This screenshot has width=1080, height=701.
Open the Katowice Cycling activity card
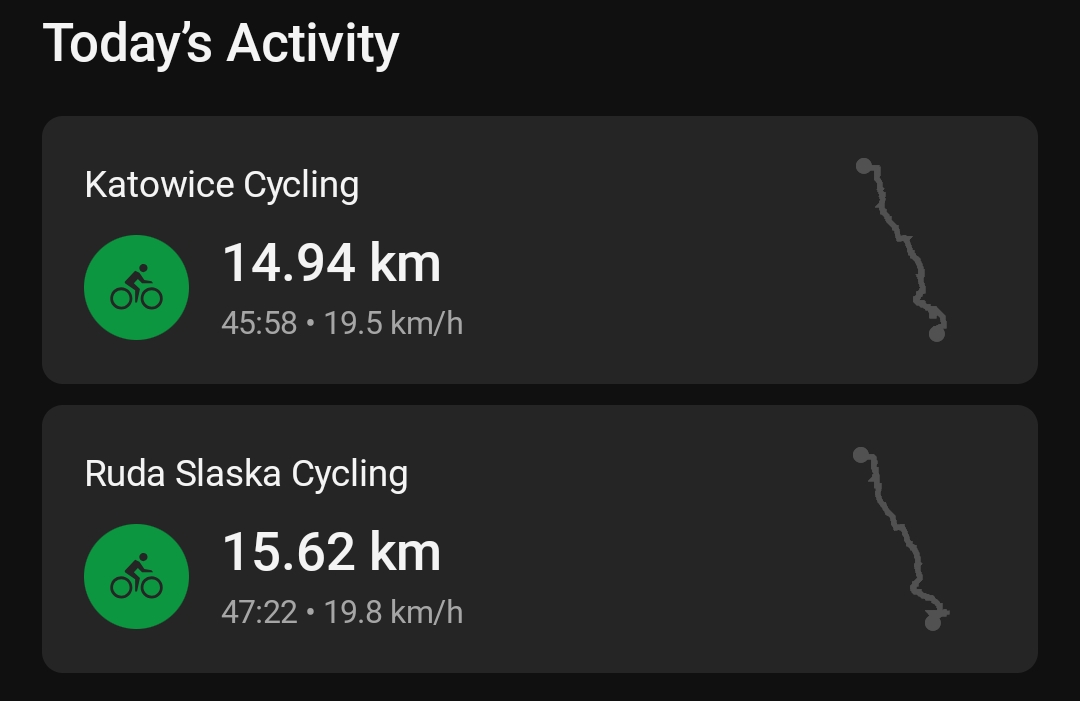(x=540, y=250)
